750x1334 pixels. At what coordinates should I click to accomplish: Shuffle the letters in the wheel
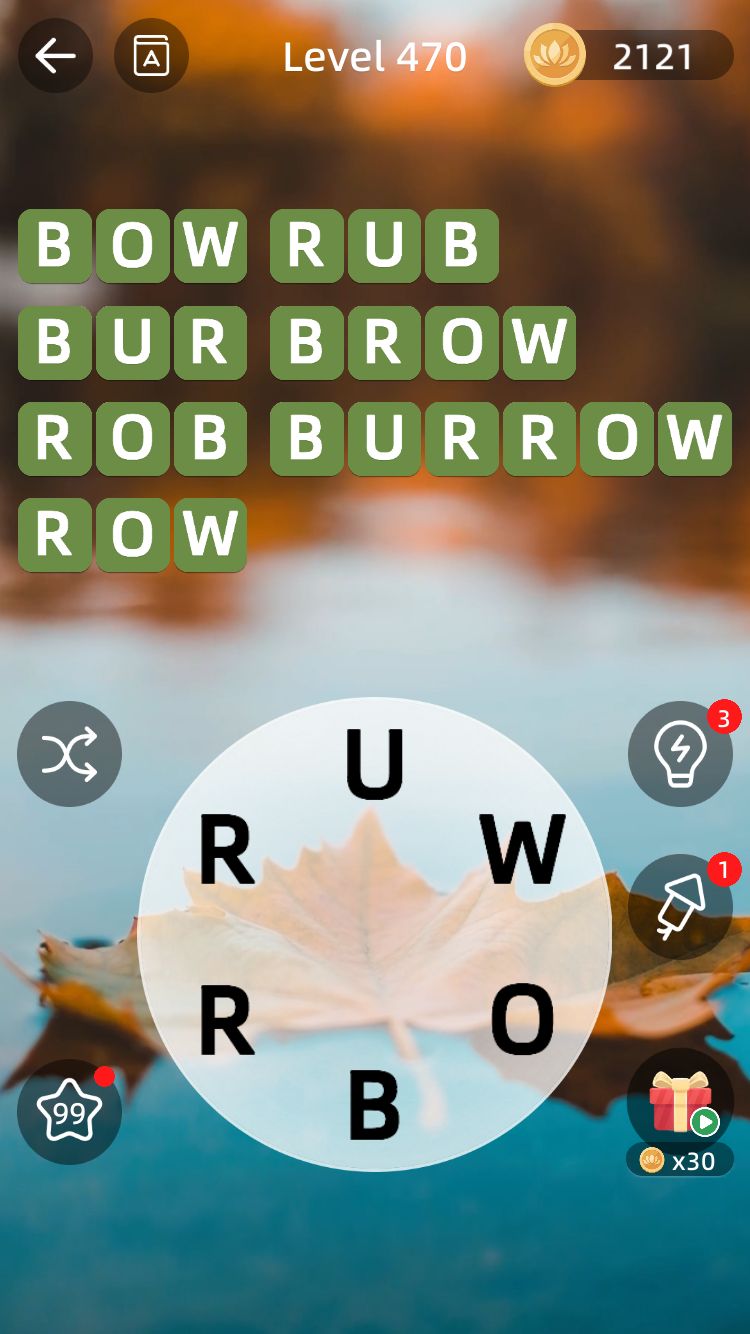pos(69,754)
